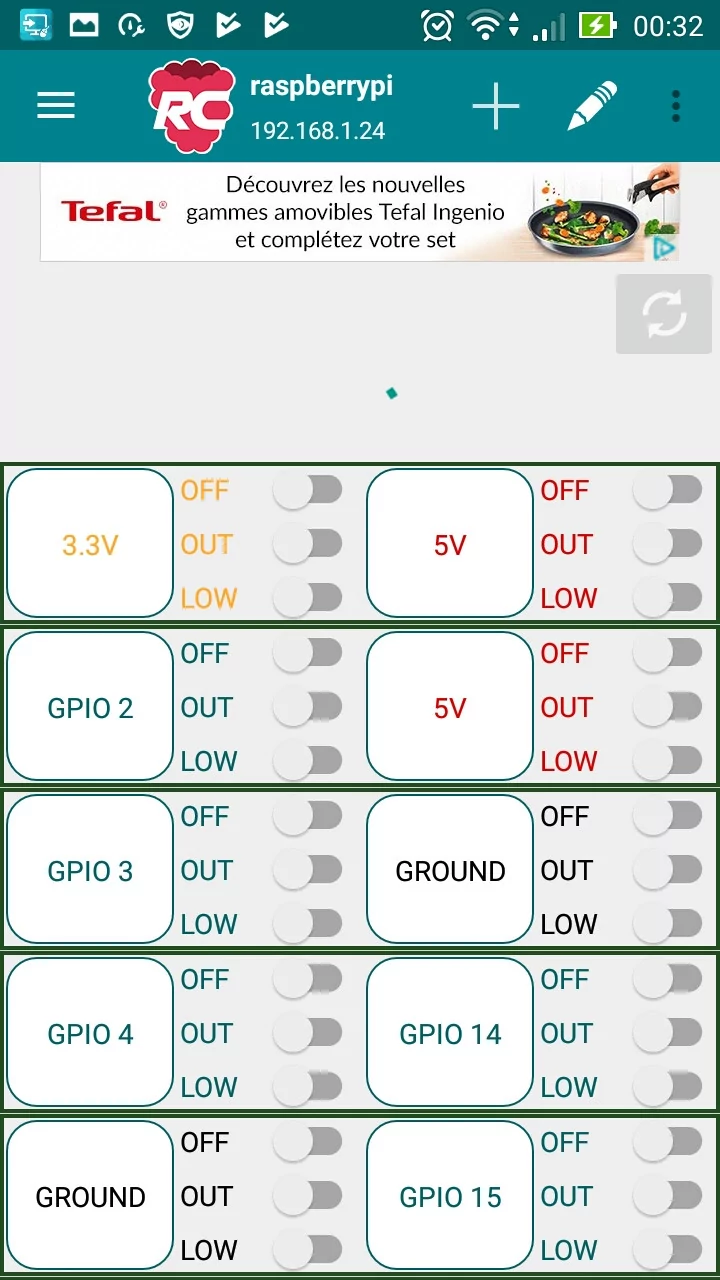
Task: Tap the GPIO 4 pin button
Action: (90, 1033)
